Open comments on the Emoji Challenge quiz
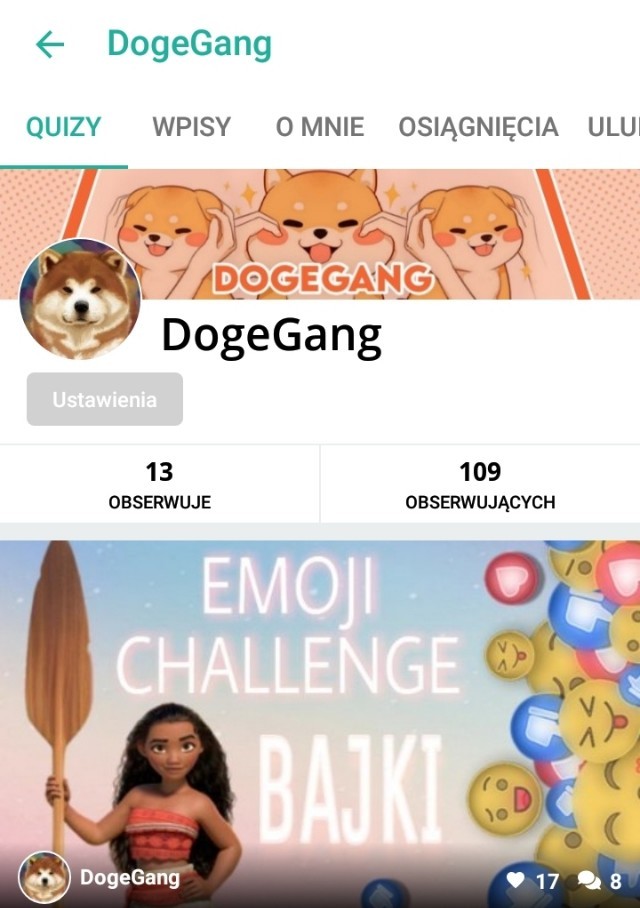640x908 pixels. tap(590, 880)
